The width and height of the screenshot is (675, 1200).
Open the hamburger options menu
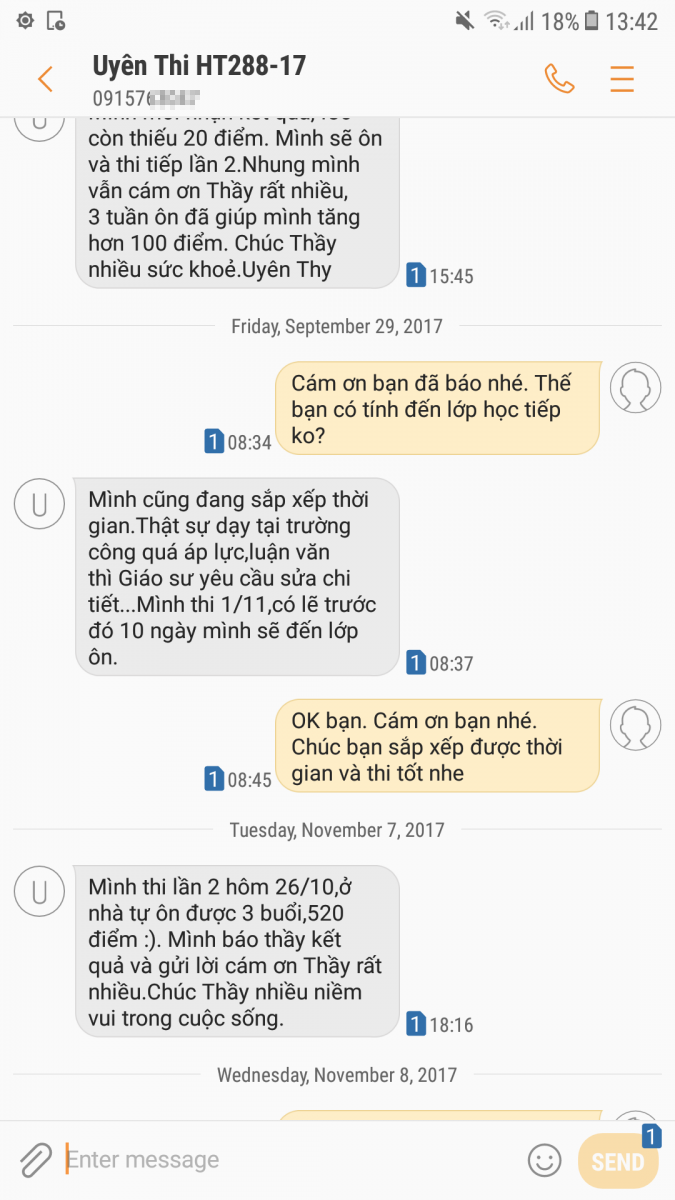click(622, 78)
